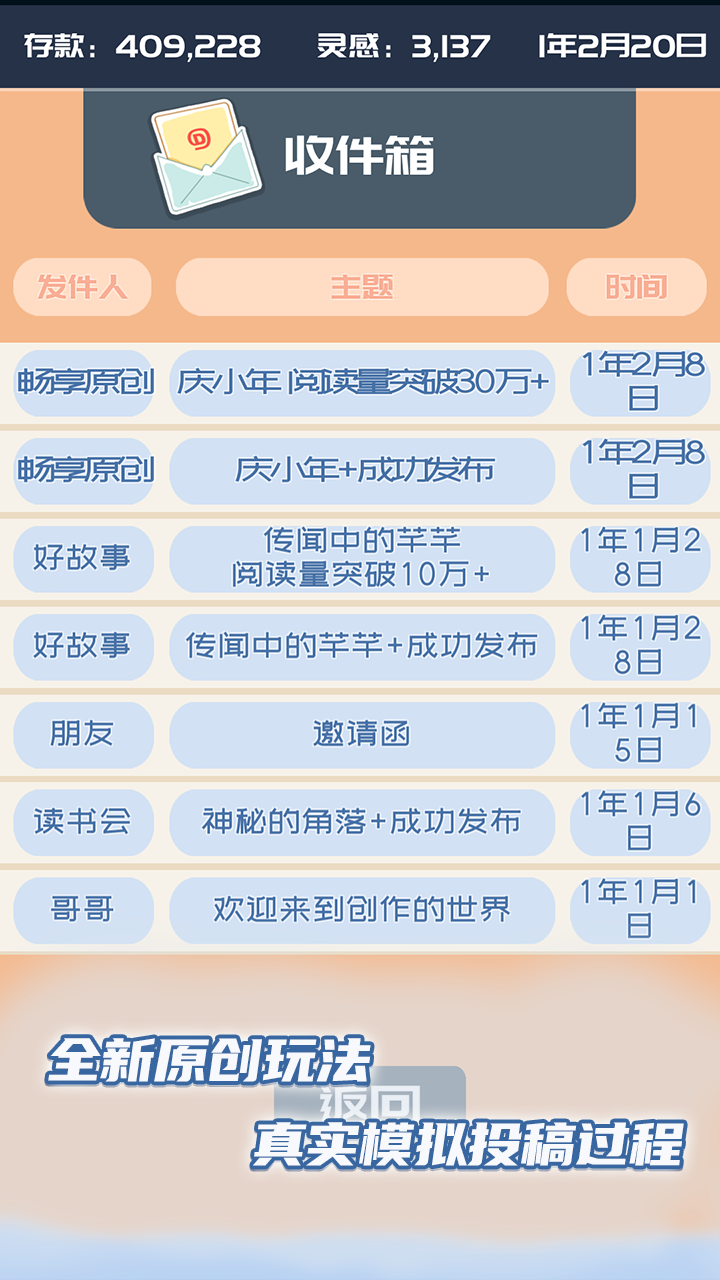
Task: Open 欢迎来到创作的世界 welcome mail
Action: click(362, 910)
